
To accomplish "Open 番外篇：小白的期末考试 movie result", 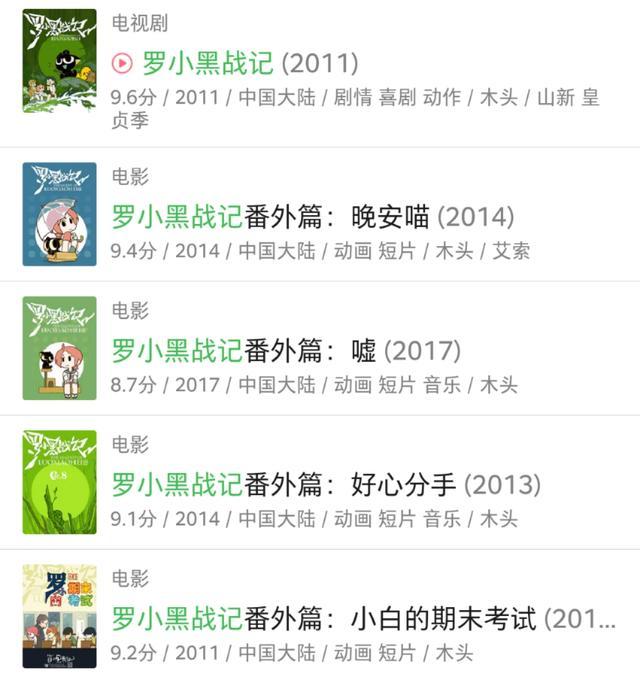I will (x=364, y=618).
